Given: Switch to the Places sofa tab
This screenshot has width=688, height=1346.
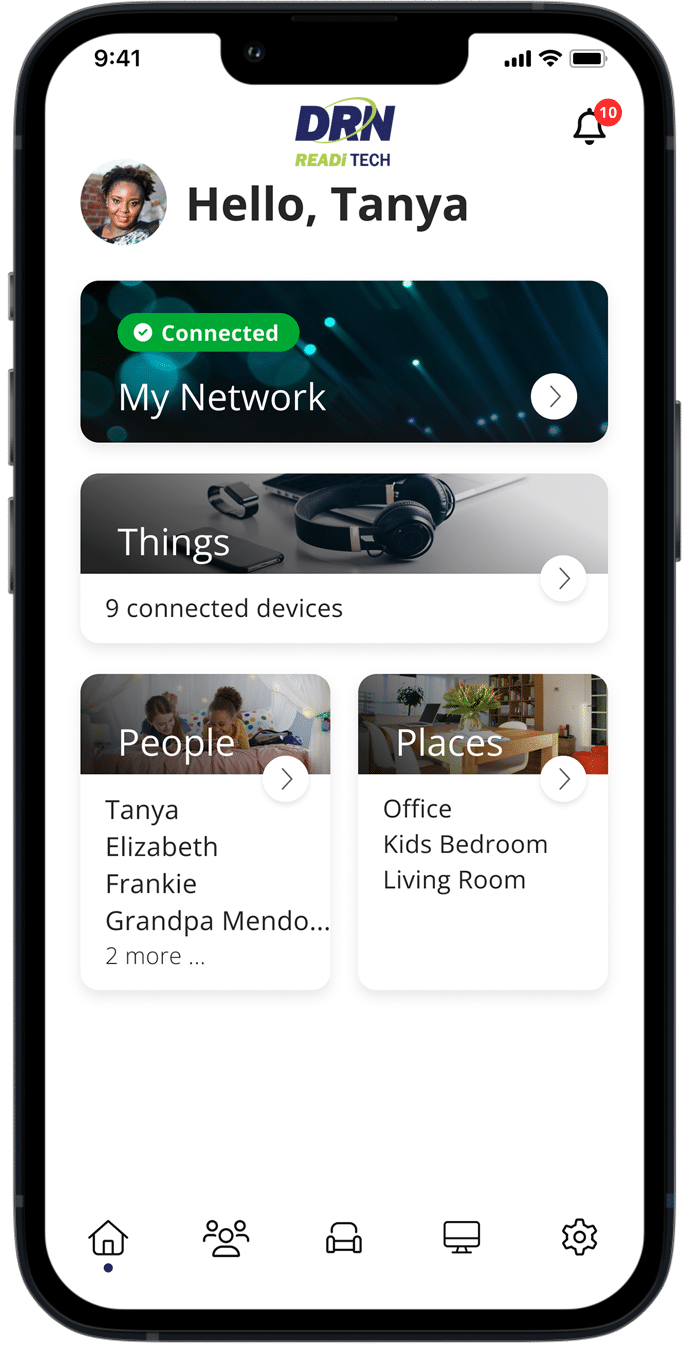Looking at the screenshot, I should point(344,1239).
